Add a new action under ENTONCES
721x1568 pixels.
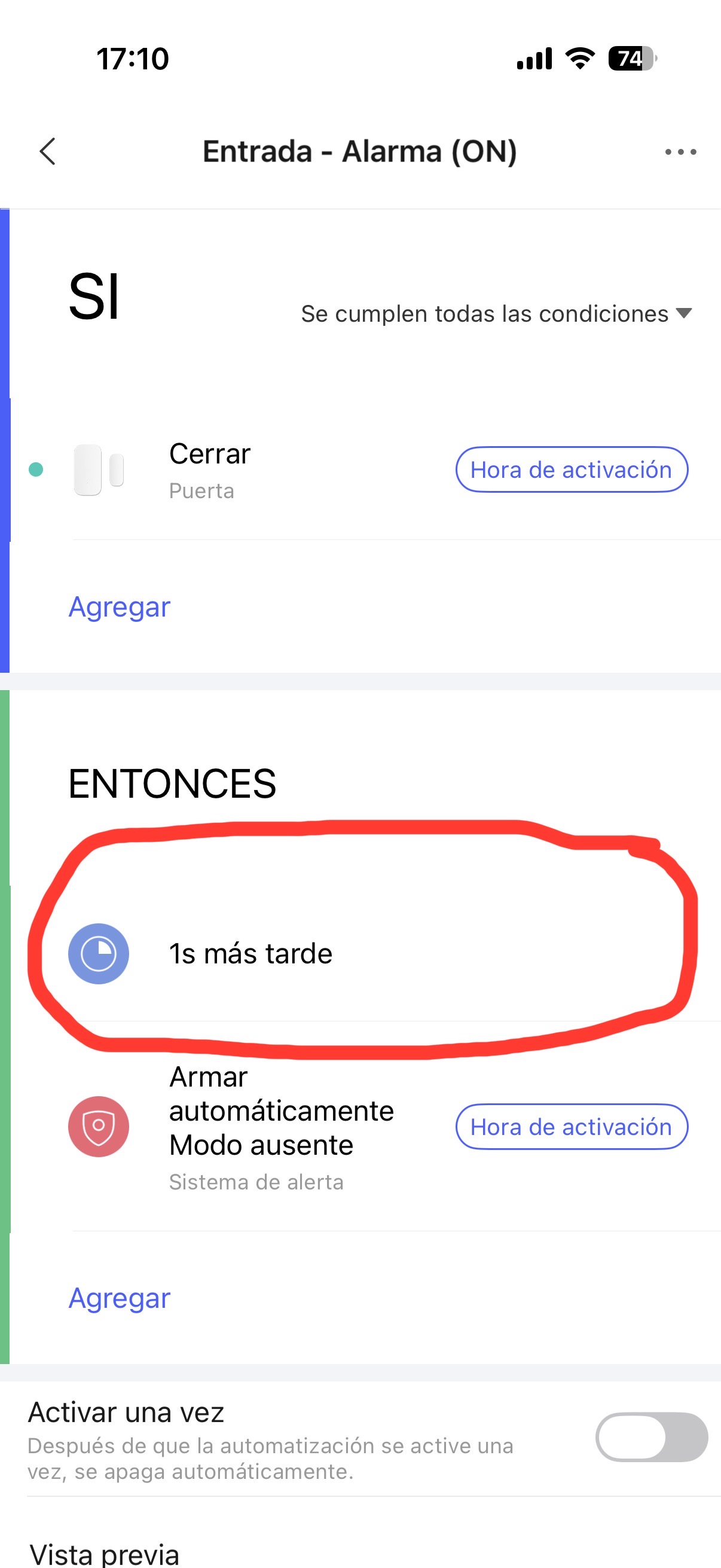pos(119,1298)
